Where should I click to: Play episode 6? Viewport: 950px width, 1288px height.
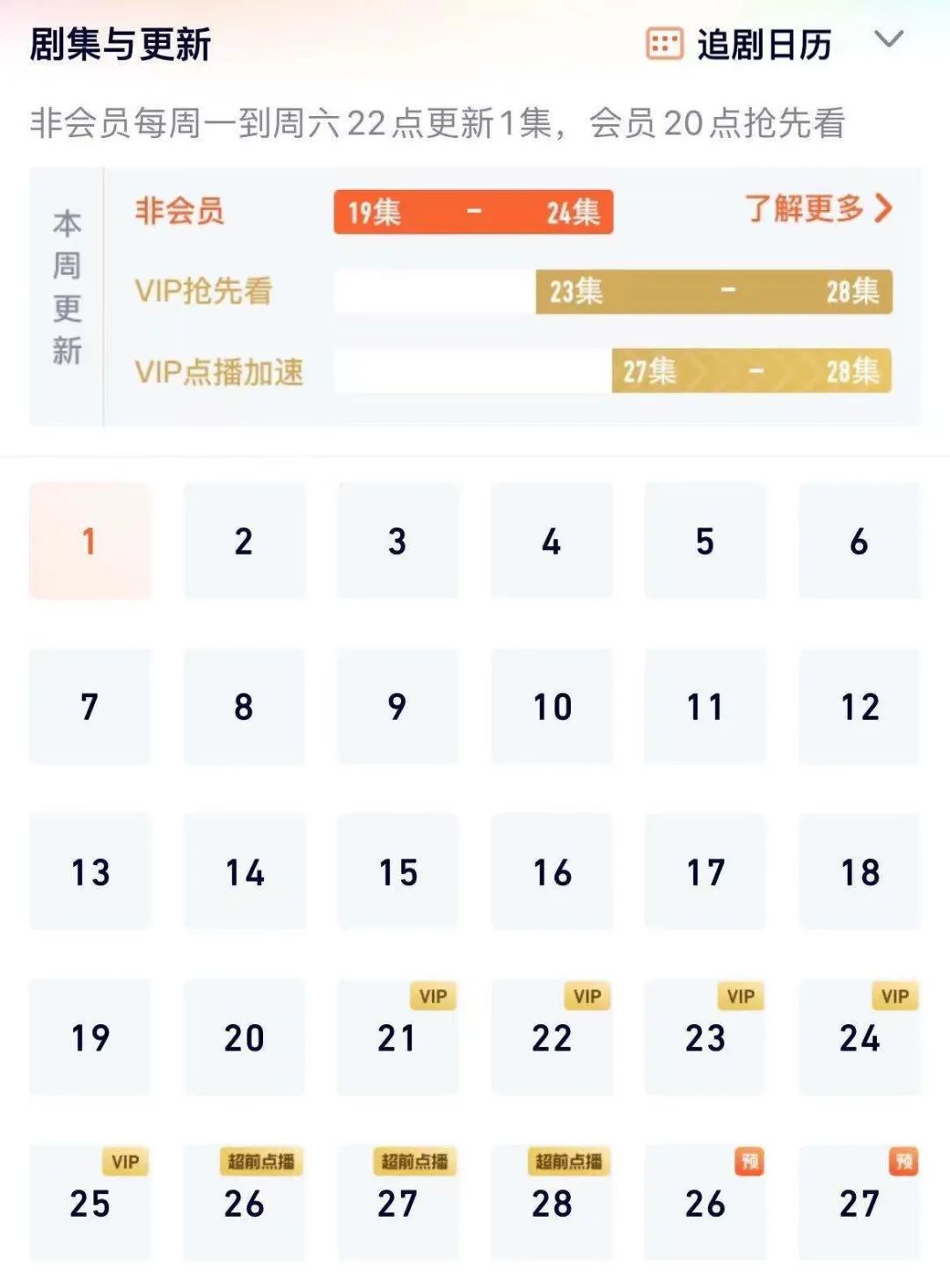859,541
